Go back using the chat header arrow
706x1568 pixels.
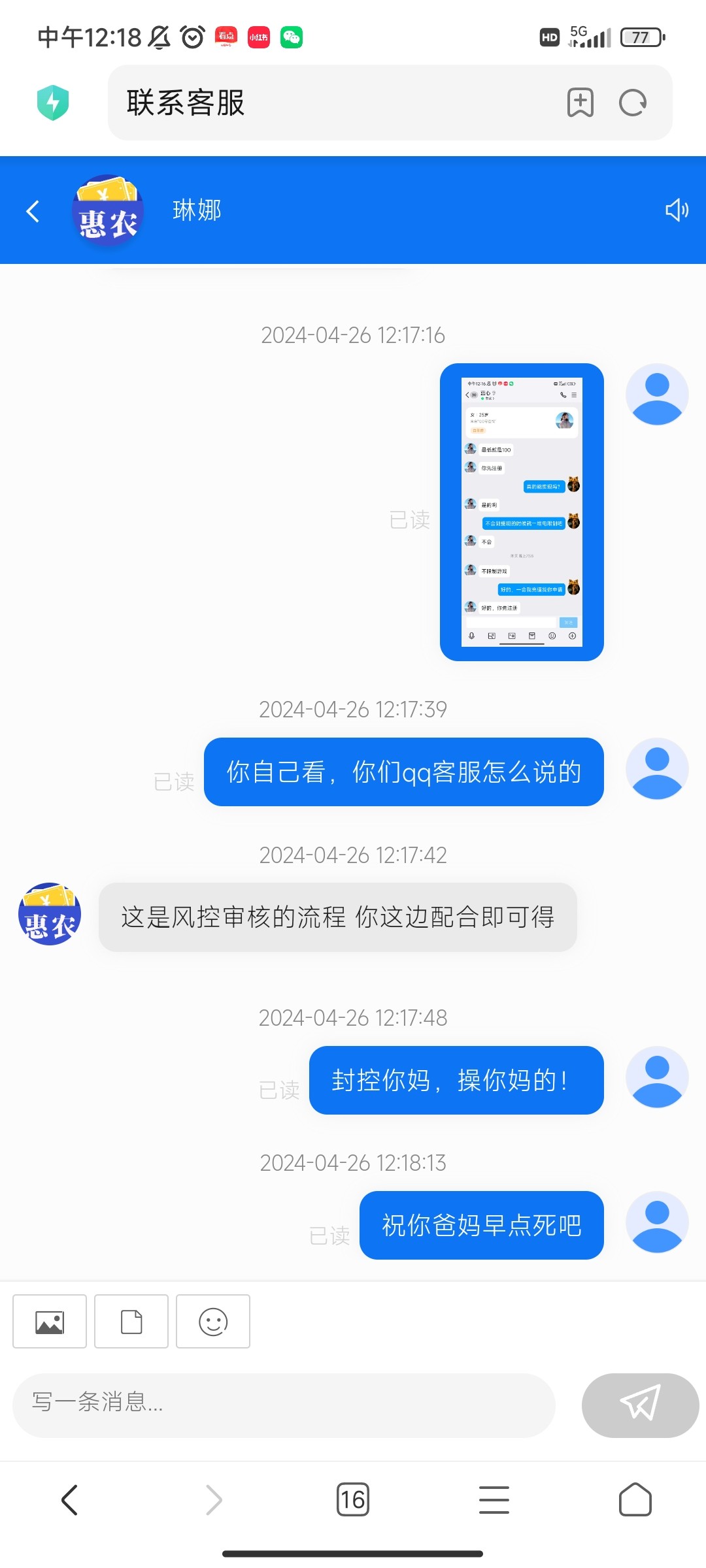33,211
